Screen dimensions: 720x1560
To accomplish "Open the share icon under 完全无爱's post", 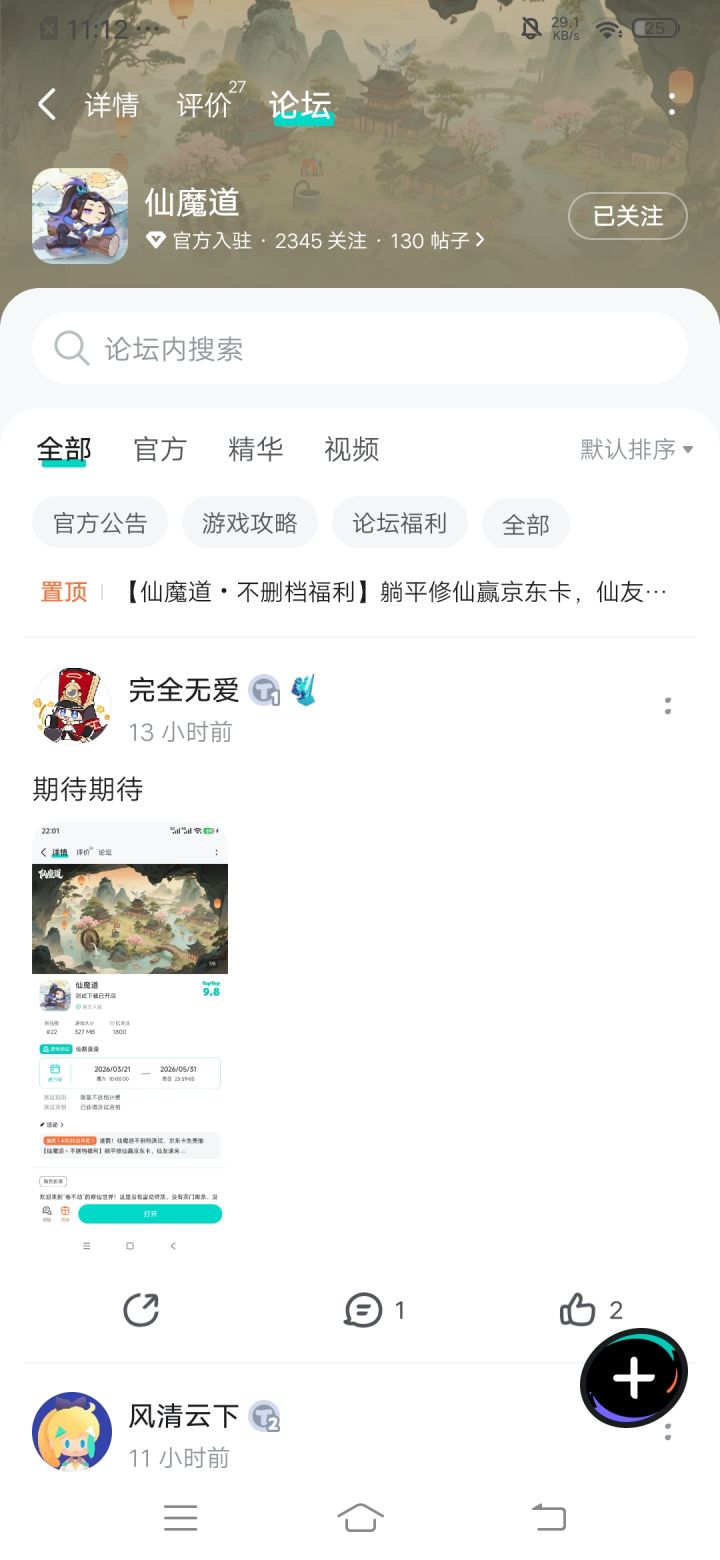I will click(x=141, y=1309).
